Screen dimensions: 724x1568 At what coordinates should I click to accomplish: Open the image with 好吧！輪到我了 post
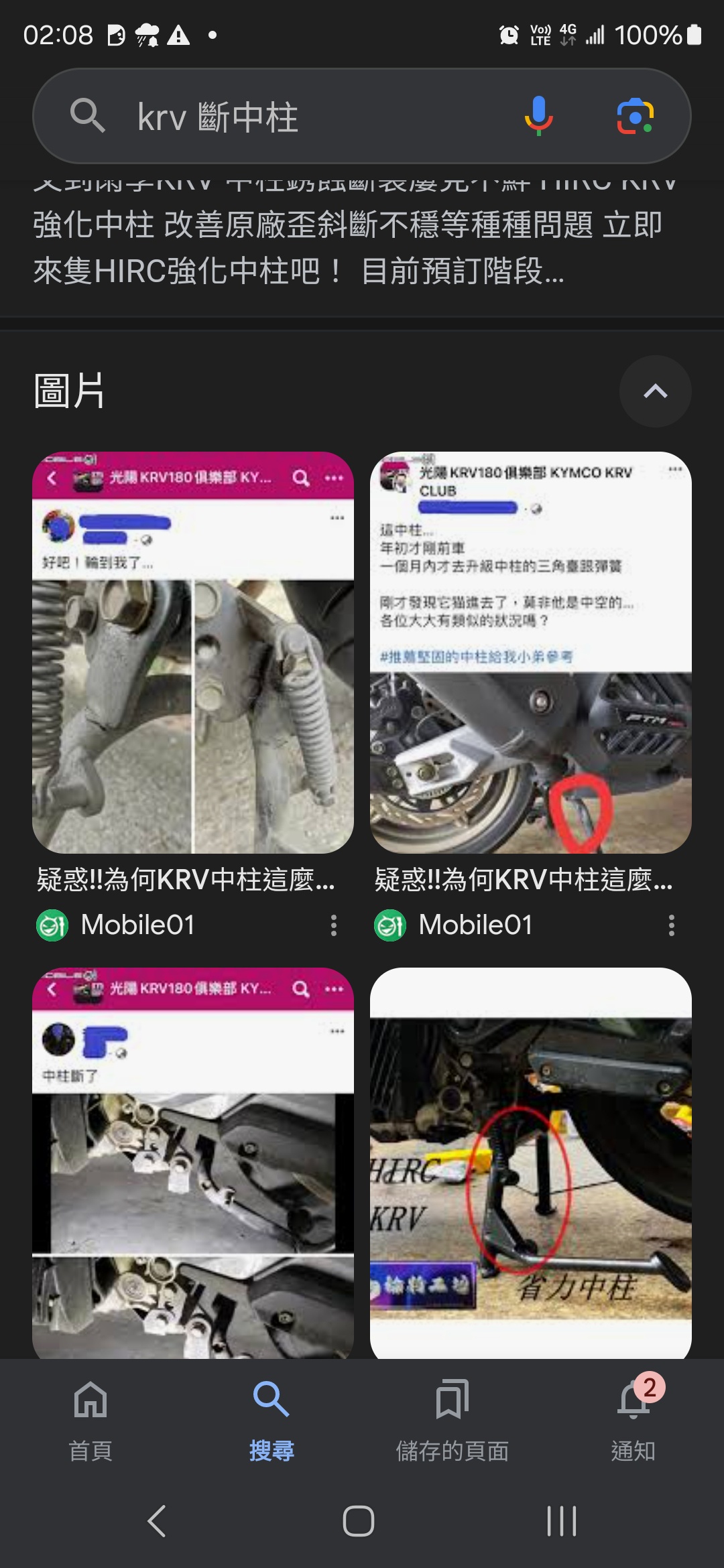point(193,652)
